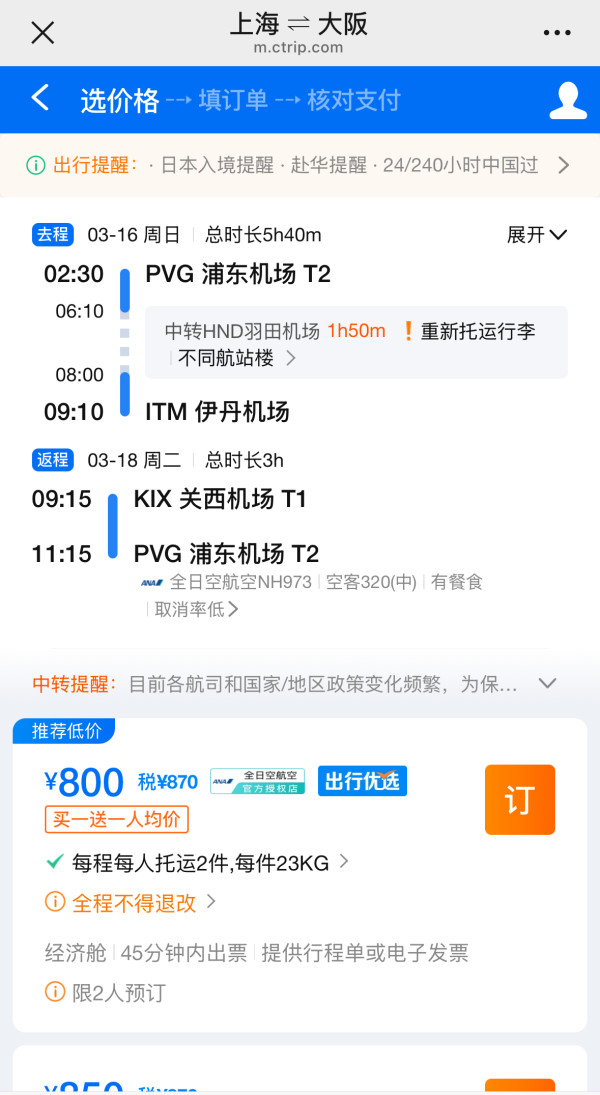This screenshot has width=600, height=1095.
Task: Open the three-dot overflow menu
Action: point(557,32)
